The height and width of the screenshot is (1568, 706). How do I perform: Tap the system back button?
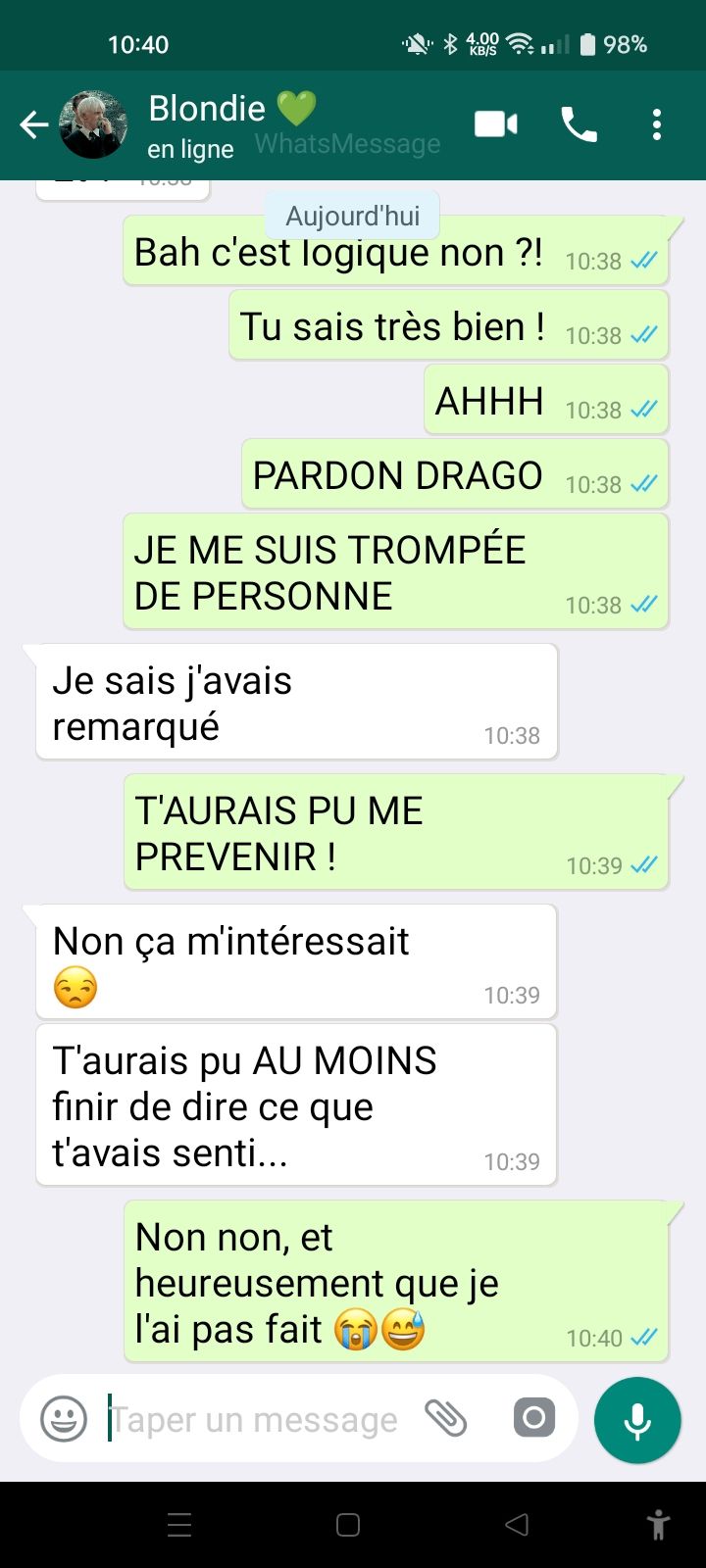(x=517, y=1525)
